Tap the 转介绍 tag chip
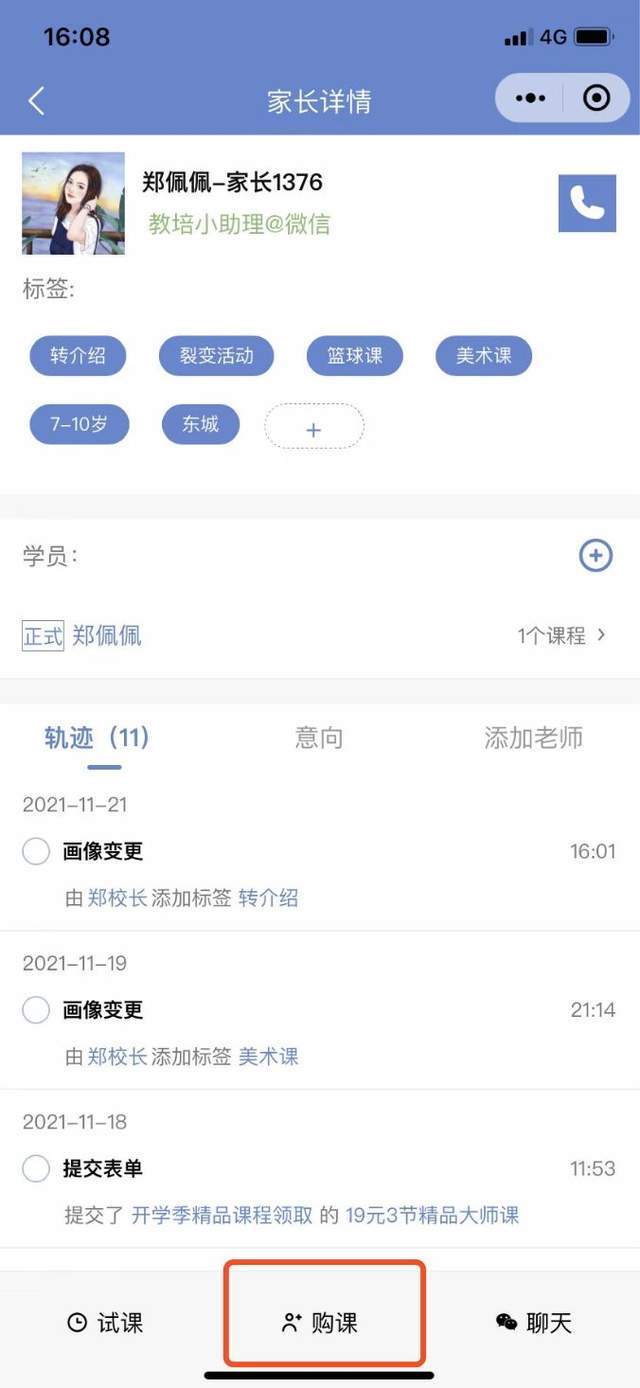 (x=78, y=355)
